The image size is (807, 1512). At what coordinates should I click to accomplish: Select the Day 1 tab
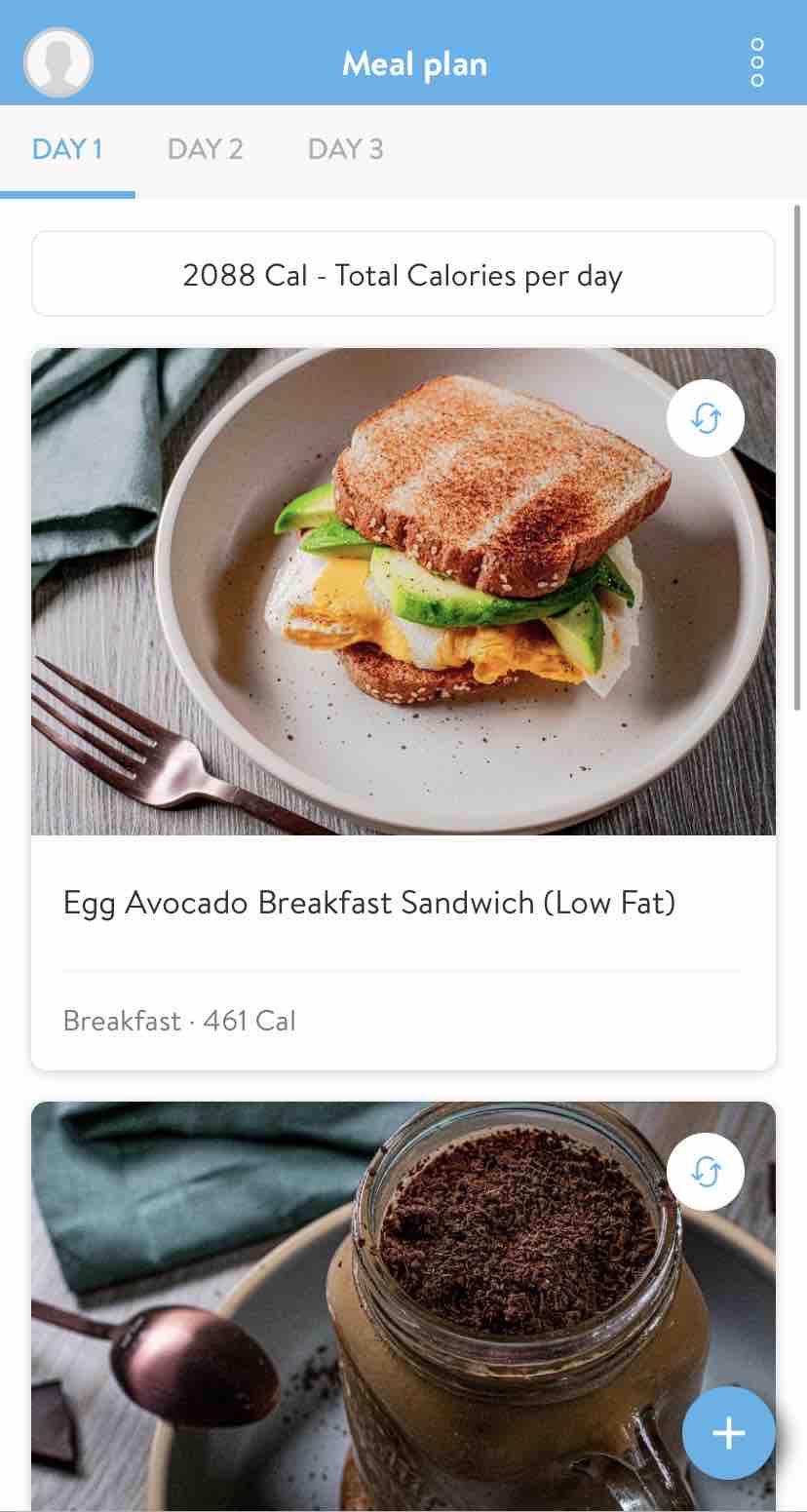67,149
